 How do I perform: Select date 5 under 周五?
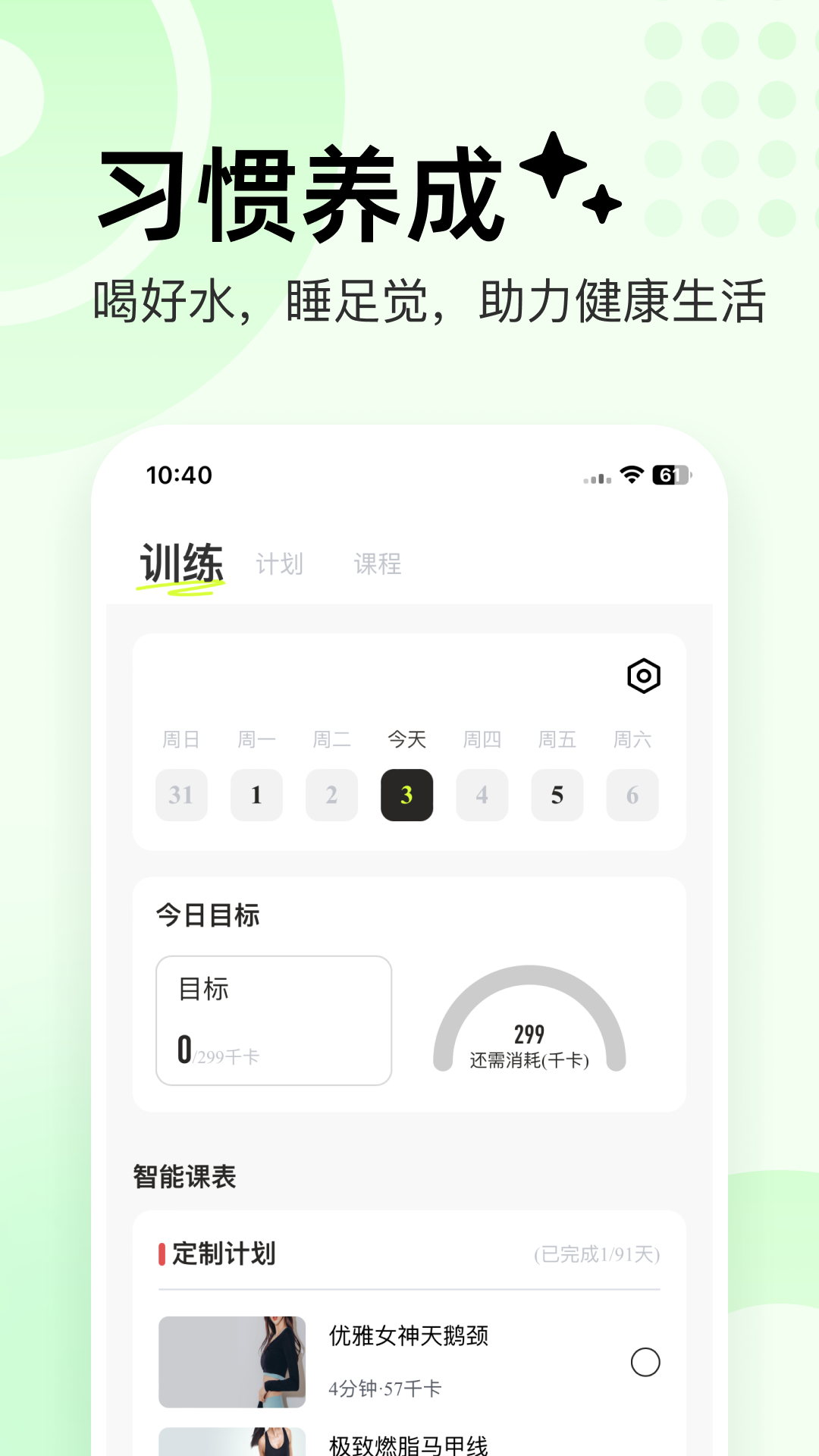[x=557, y=795]
